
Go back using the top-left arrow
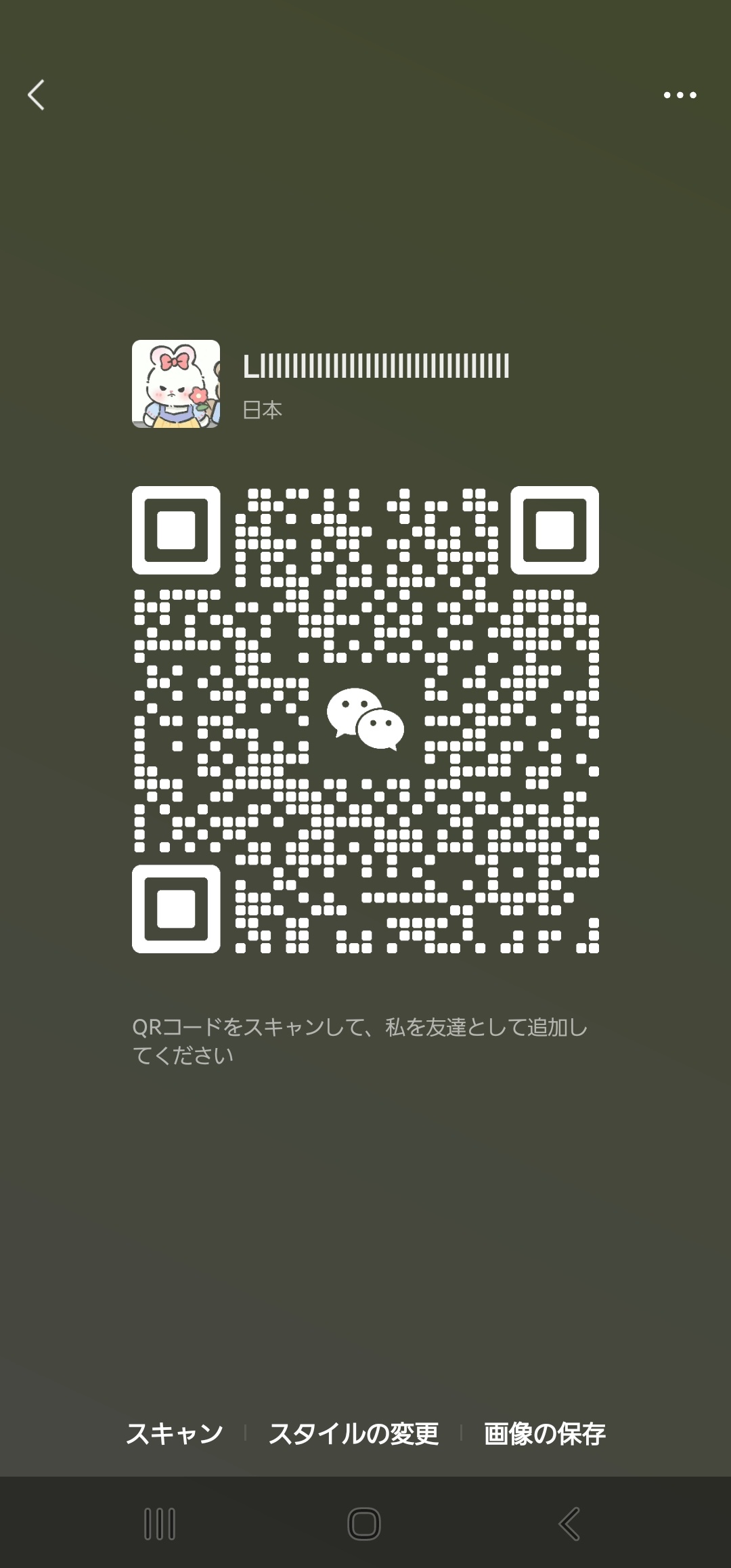37,95
